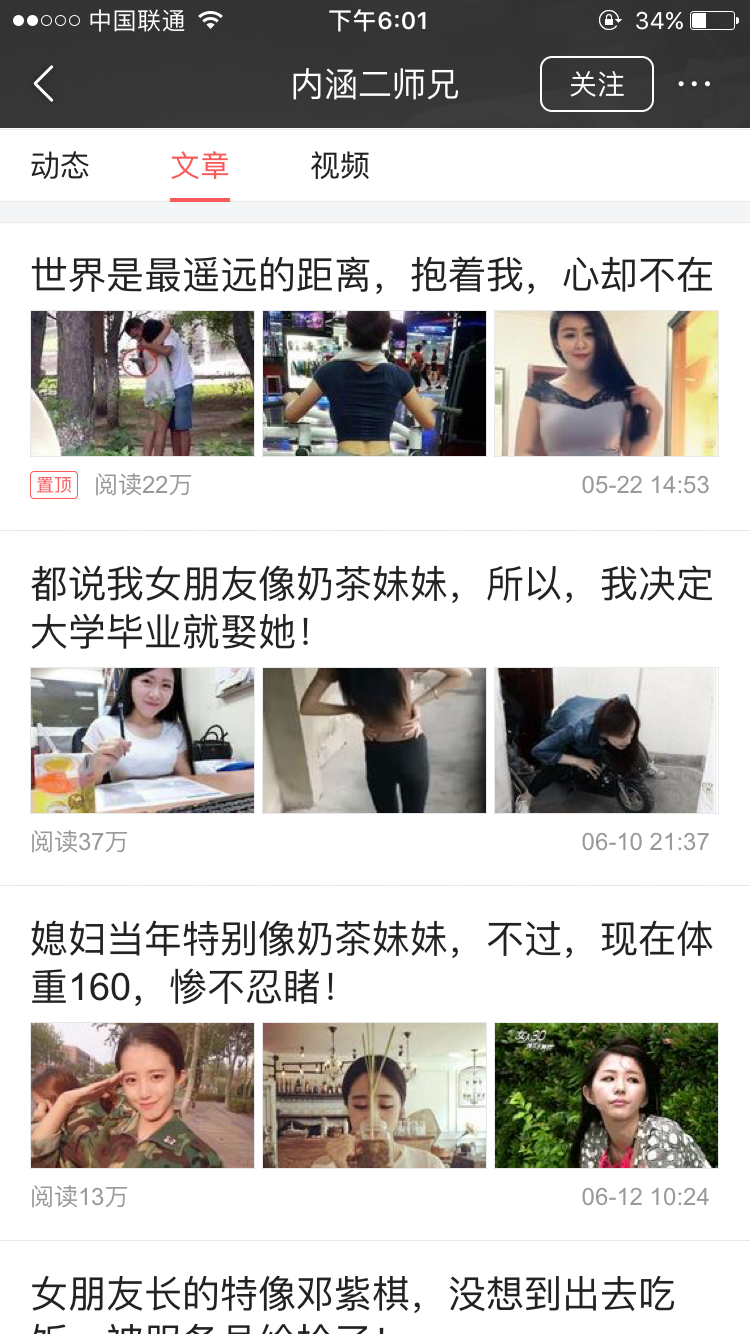The image size is (750, 1334).
Task: Tap the hugging couple thumbnail in first article
Action: [141, 383]
